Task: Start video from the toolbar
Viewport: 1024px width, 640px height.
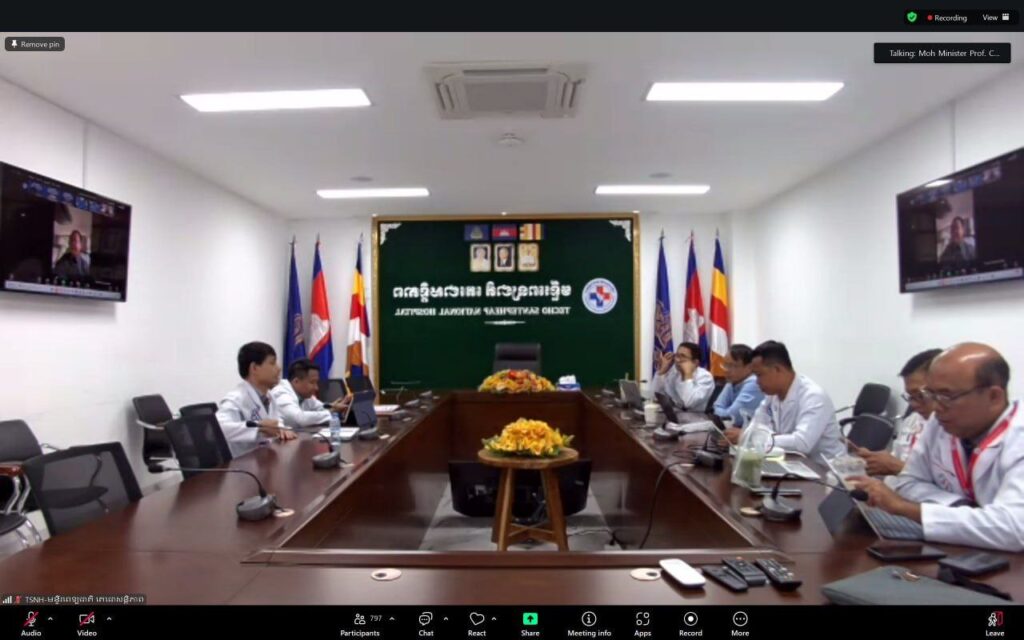Action: click(87, 622)
